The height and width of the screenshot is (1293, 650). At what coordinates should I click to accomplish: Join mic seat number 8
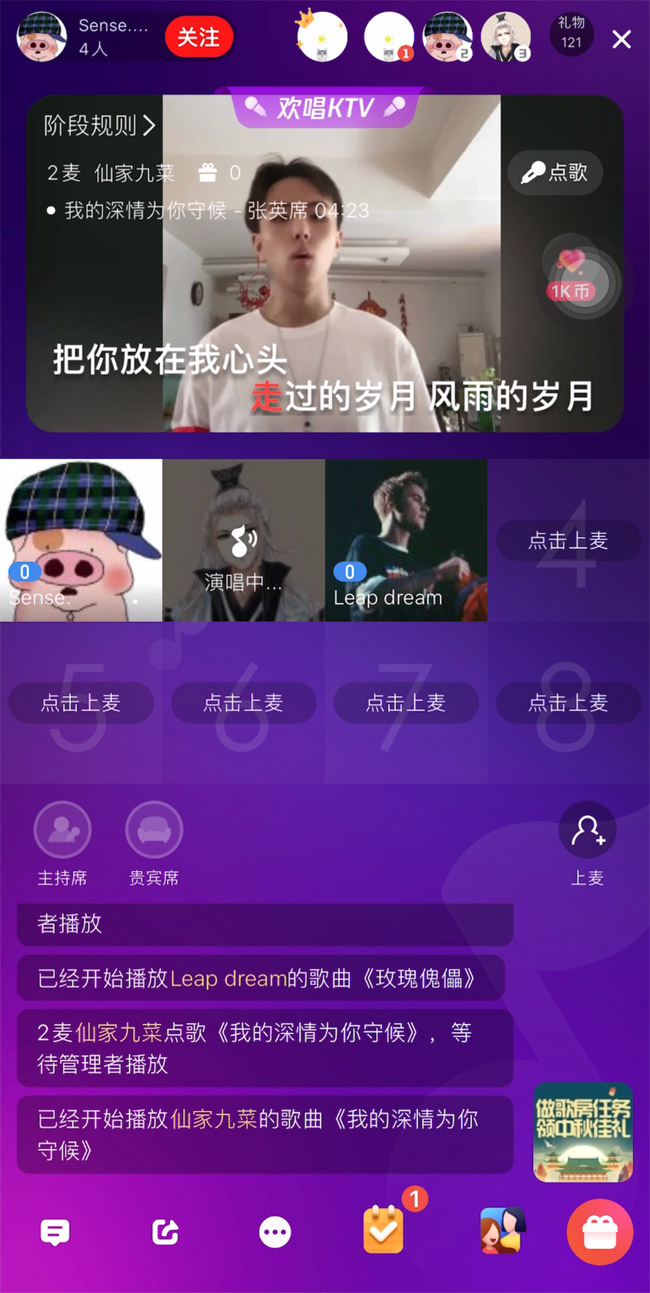tap(568, 703)
